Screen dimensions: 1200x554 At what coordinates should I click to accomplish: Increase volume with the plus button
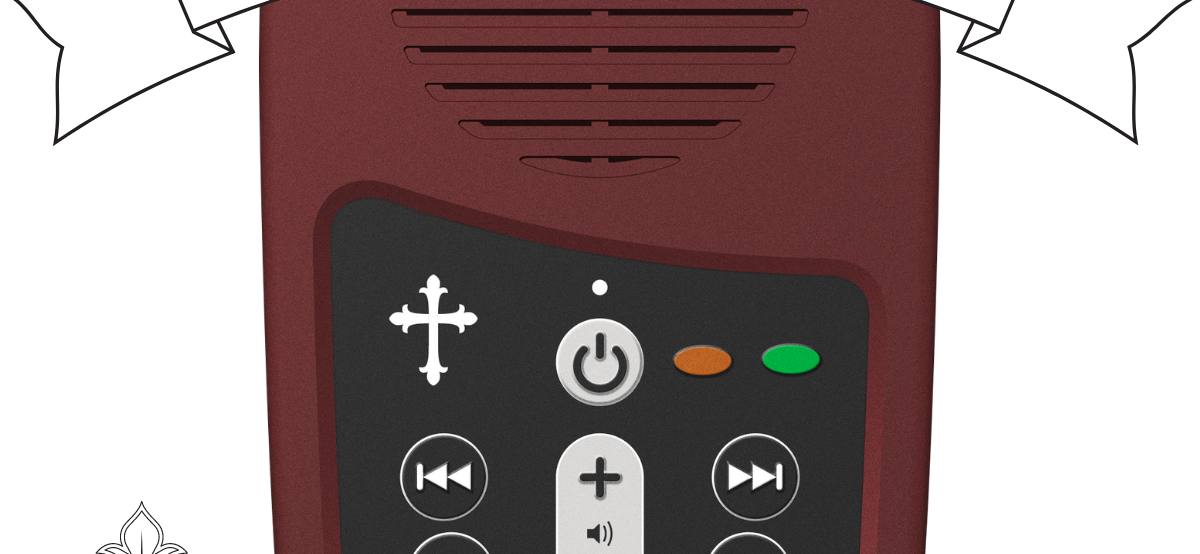pos(600,479)
